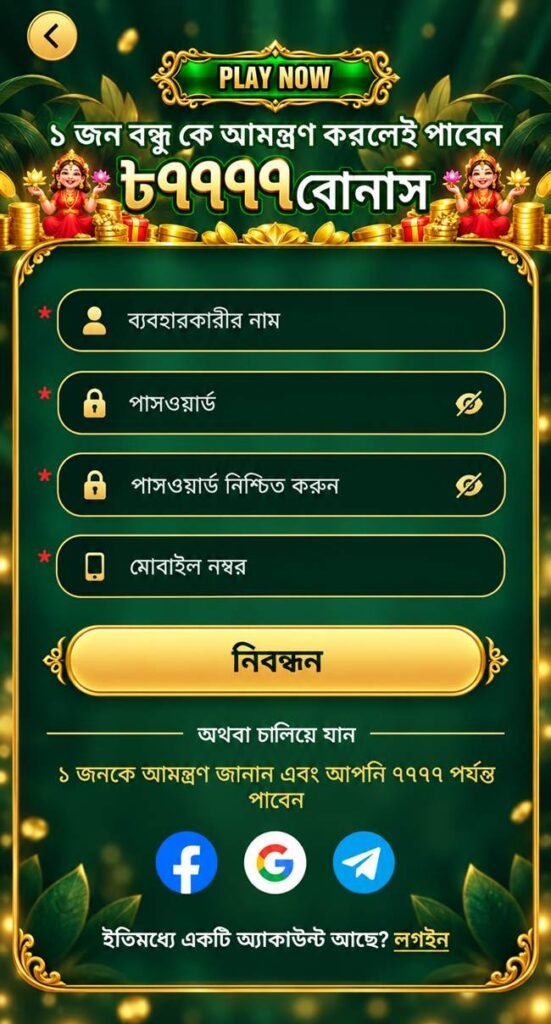Viewport: 551px width, 1024px height.
Task: Open the লগইন link
Action: coord(421,940)
